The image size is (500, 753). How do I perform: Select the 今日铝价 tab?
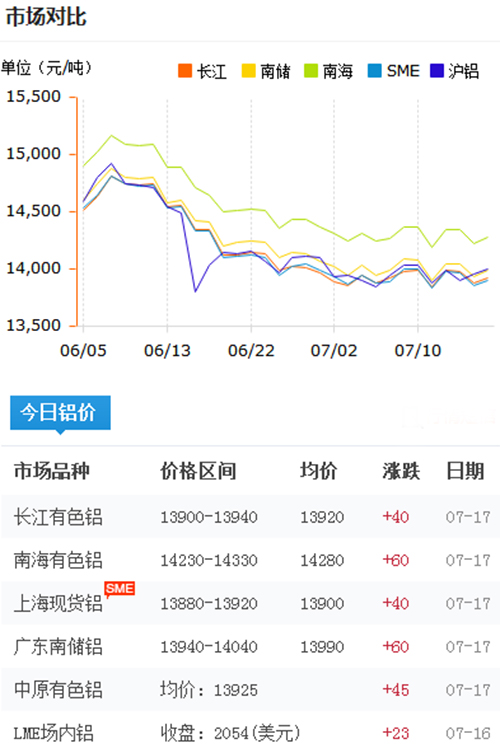[x=61, y=413]
